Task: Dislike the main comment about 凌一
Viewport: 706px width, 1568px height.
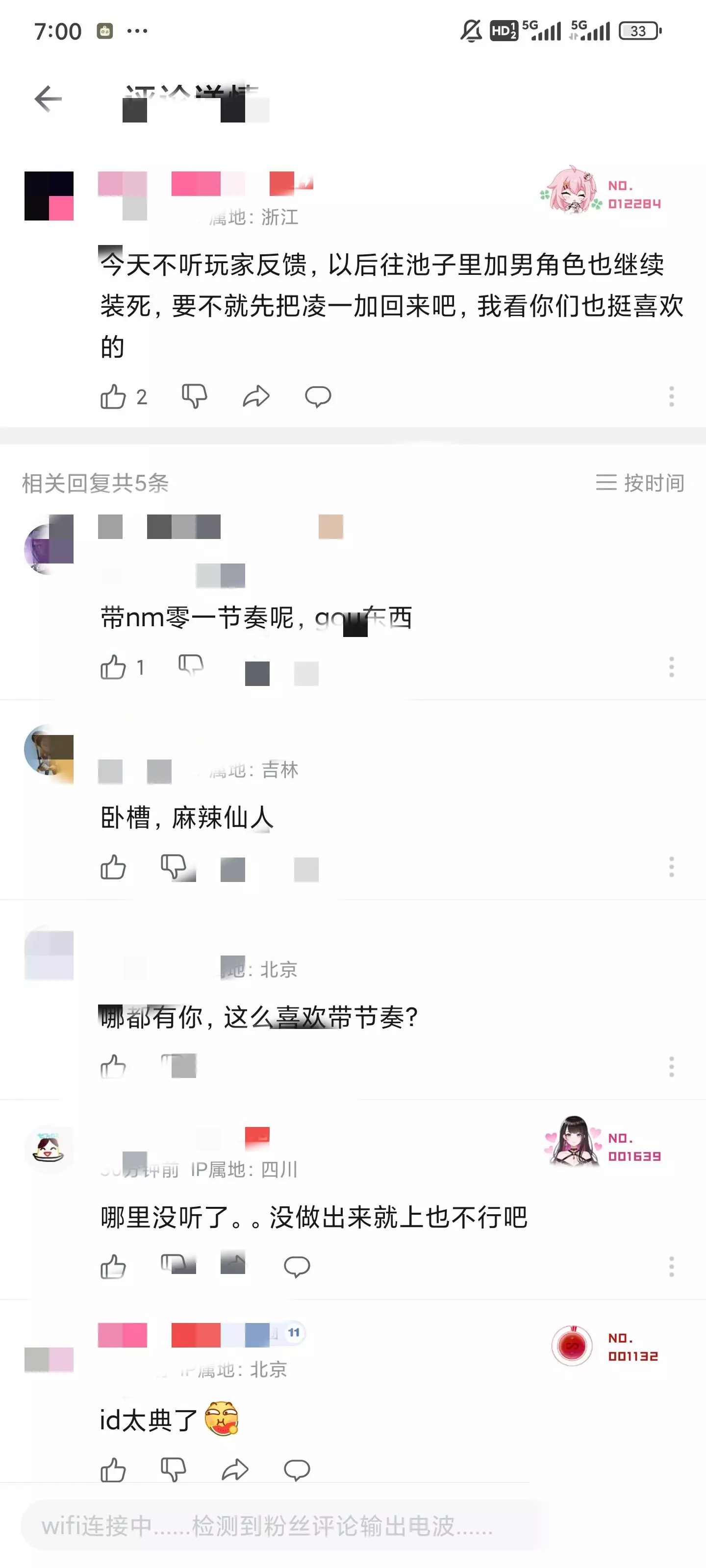Action: coord(194,397)
